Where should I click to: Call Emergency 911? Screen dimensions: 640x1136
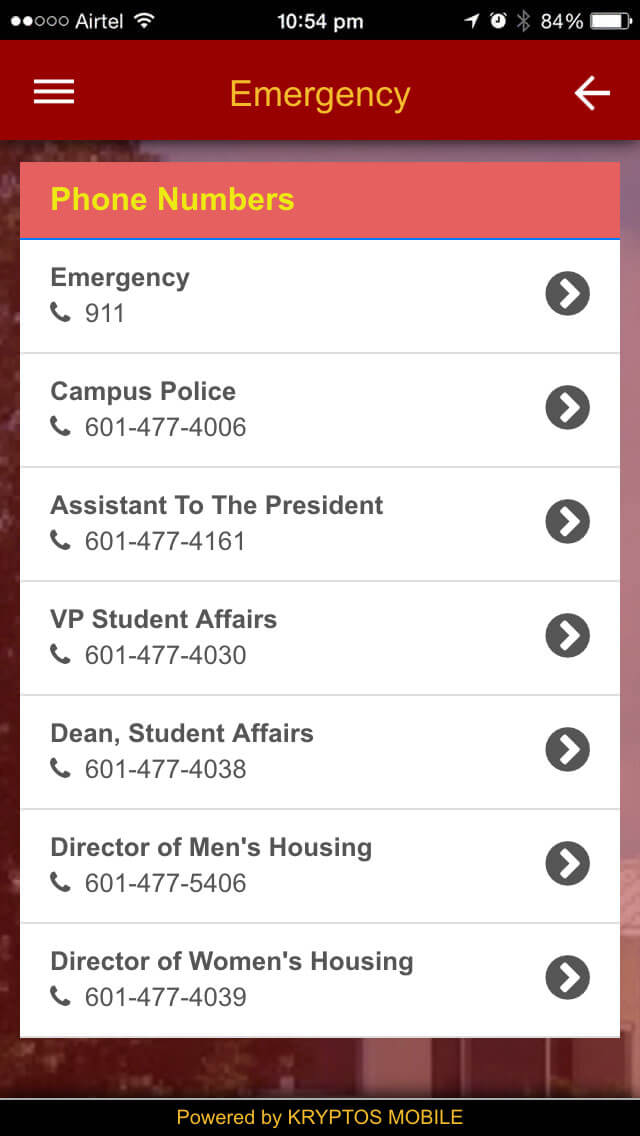pyautogui.click(x=320, y=296)
